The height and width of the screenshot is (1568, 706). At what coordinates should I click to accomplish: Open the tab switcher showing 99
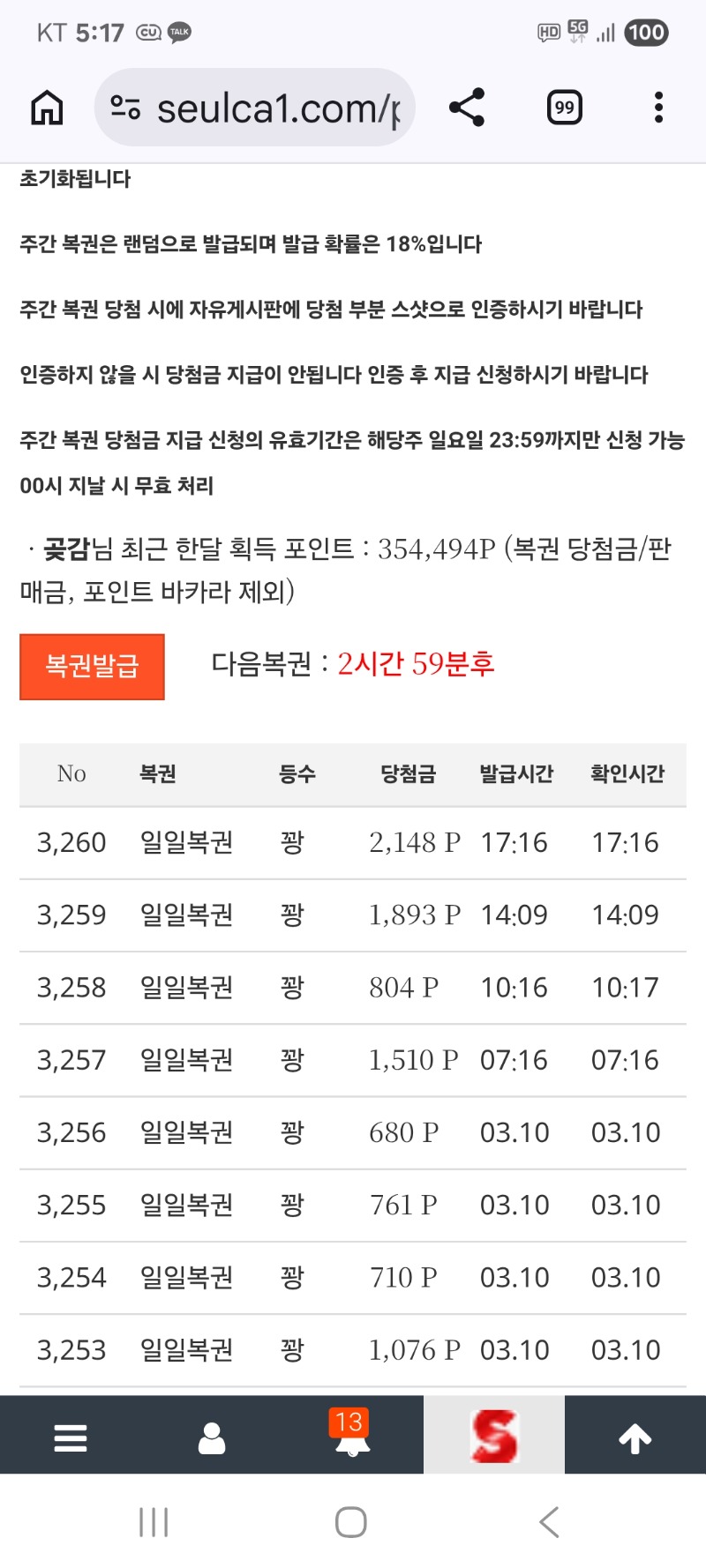564,108
